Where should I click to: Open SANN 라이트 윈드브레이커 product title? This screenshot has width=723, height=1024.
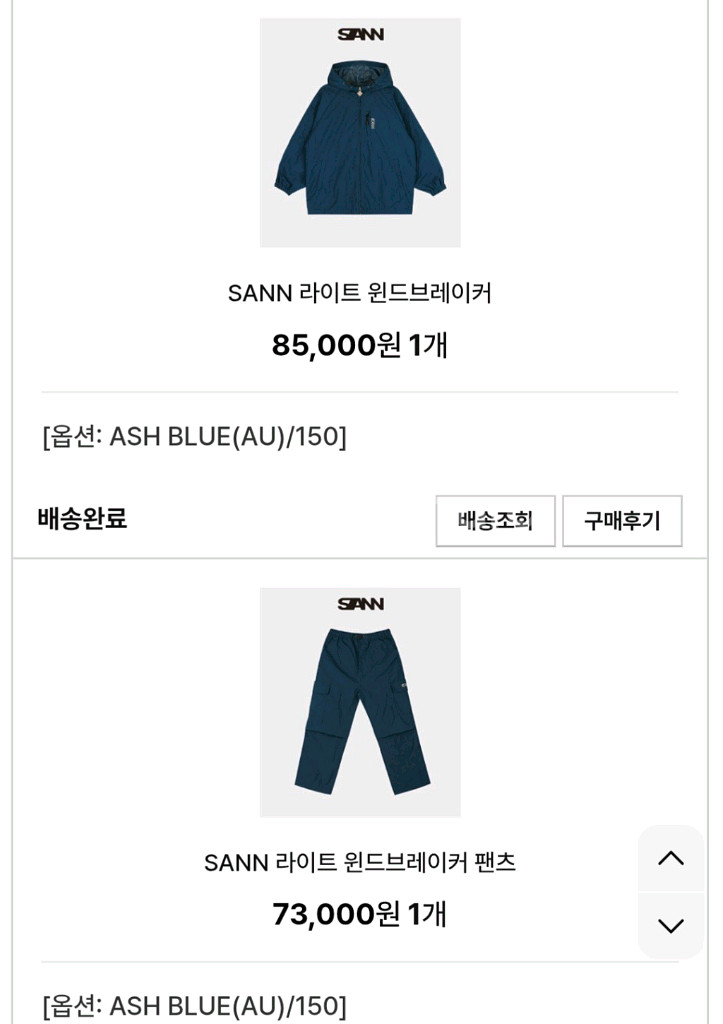click(360, 293)
